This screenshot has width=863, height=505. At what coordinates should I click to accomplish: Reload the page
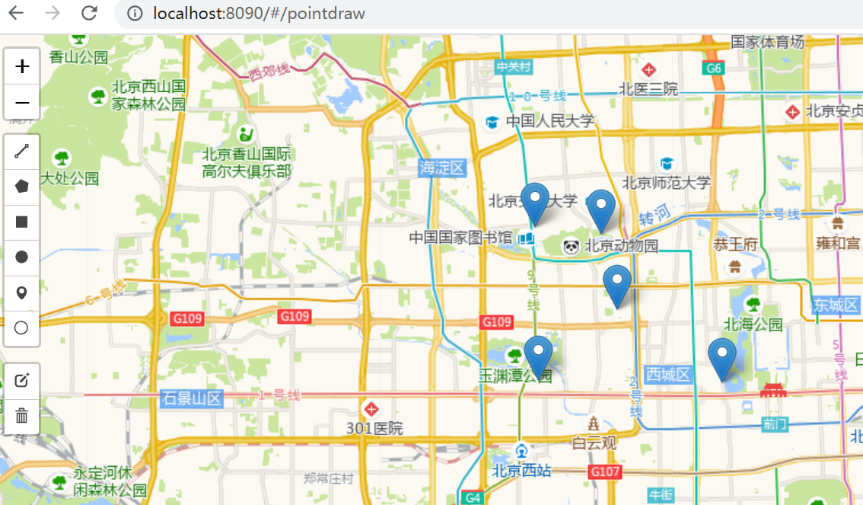pos(89,13)
